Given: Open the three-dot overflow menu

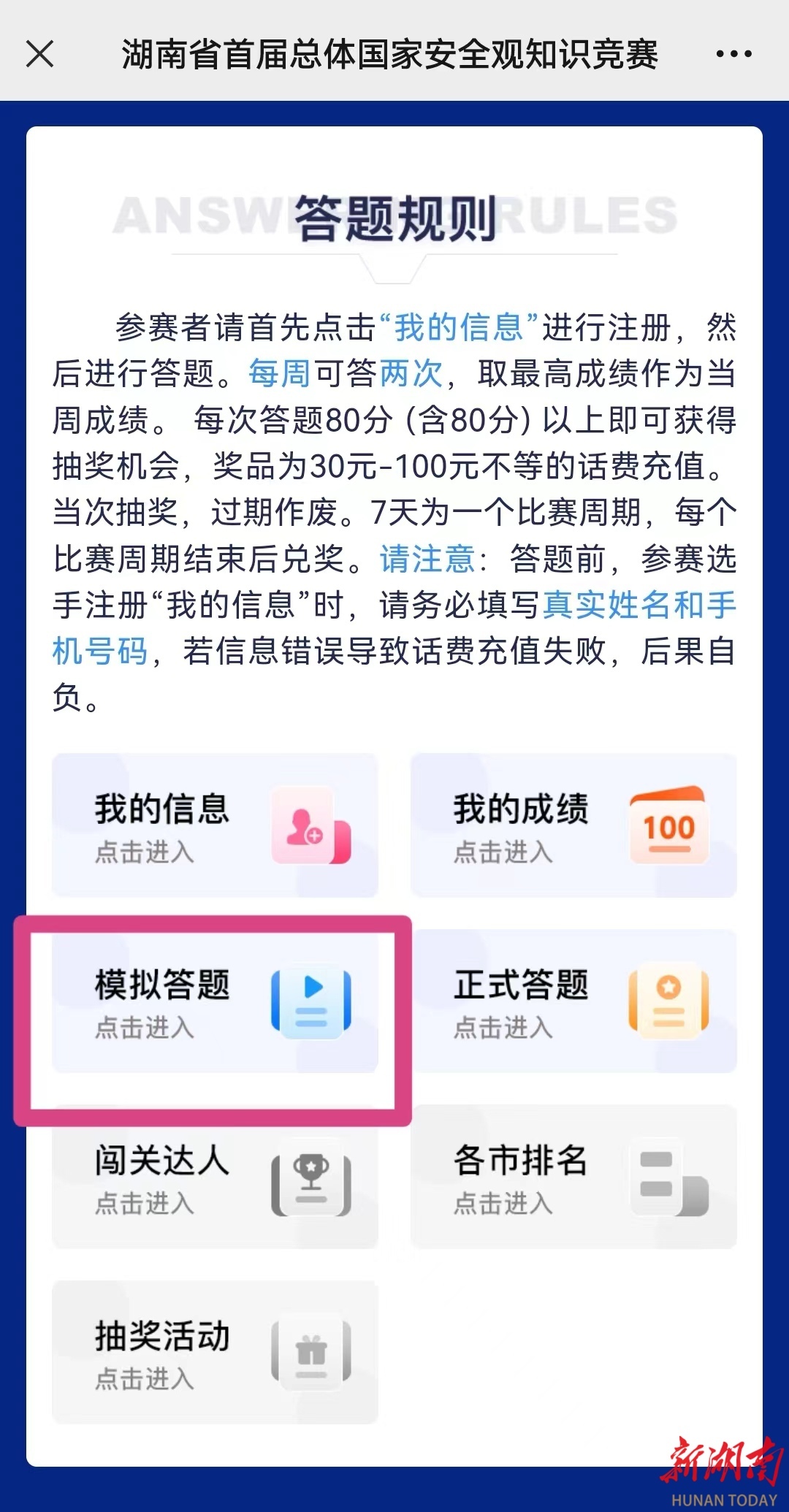Looking at the screenshot, I should pos(733,54).
